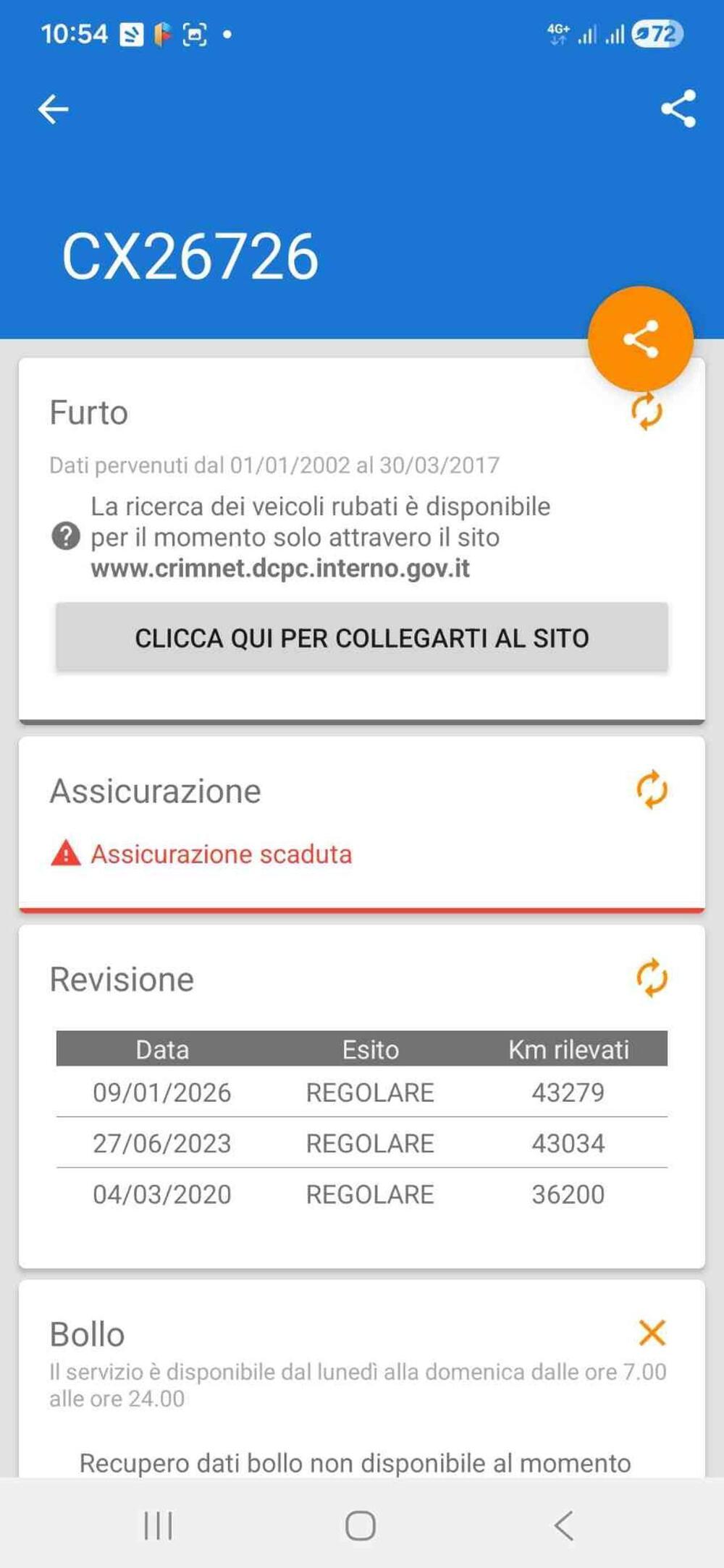This screenshot has height=1568, width=724.
Task: Refresh the Assicurazione data
Action: coord(652,789)
